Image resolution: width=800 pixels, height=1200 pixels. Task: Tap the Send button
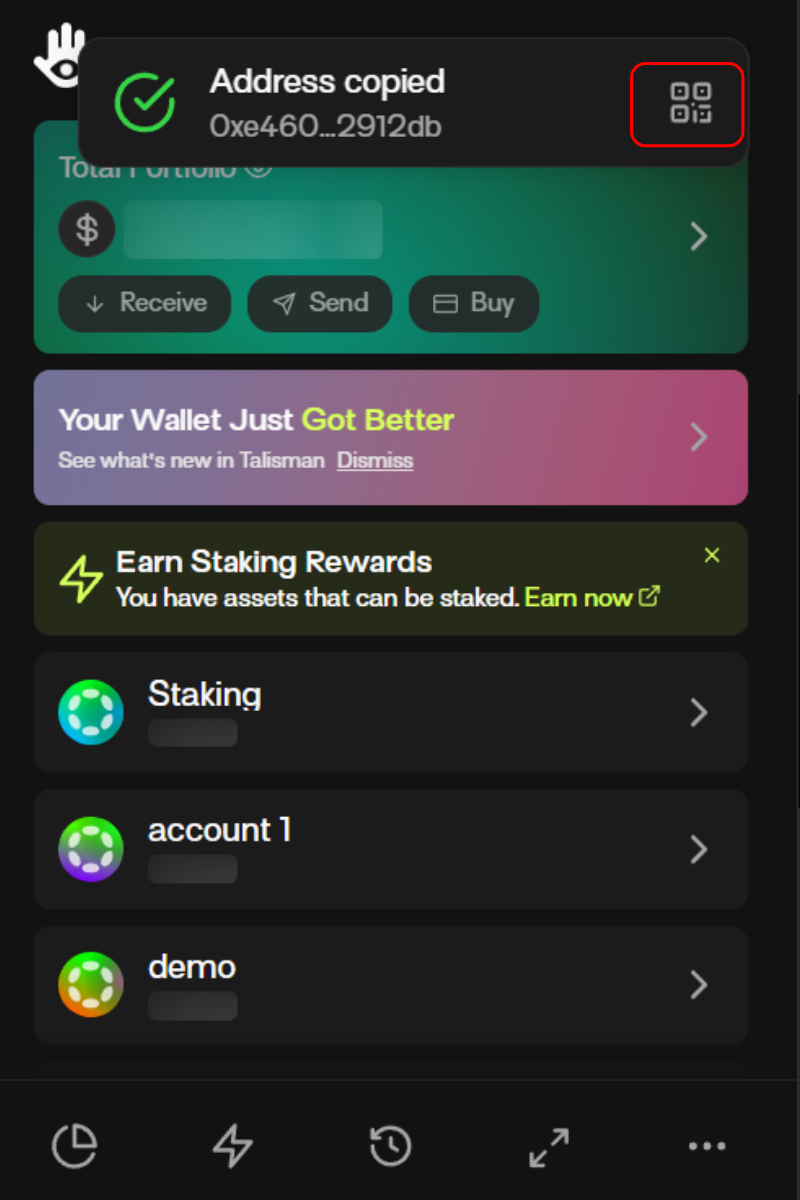(x=320, y=303)
